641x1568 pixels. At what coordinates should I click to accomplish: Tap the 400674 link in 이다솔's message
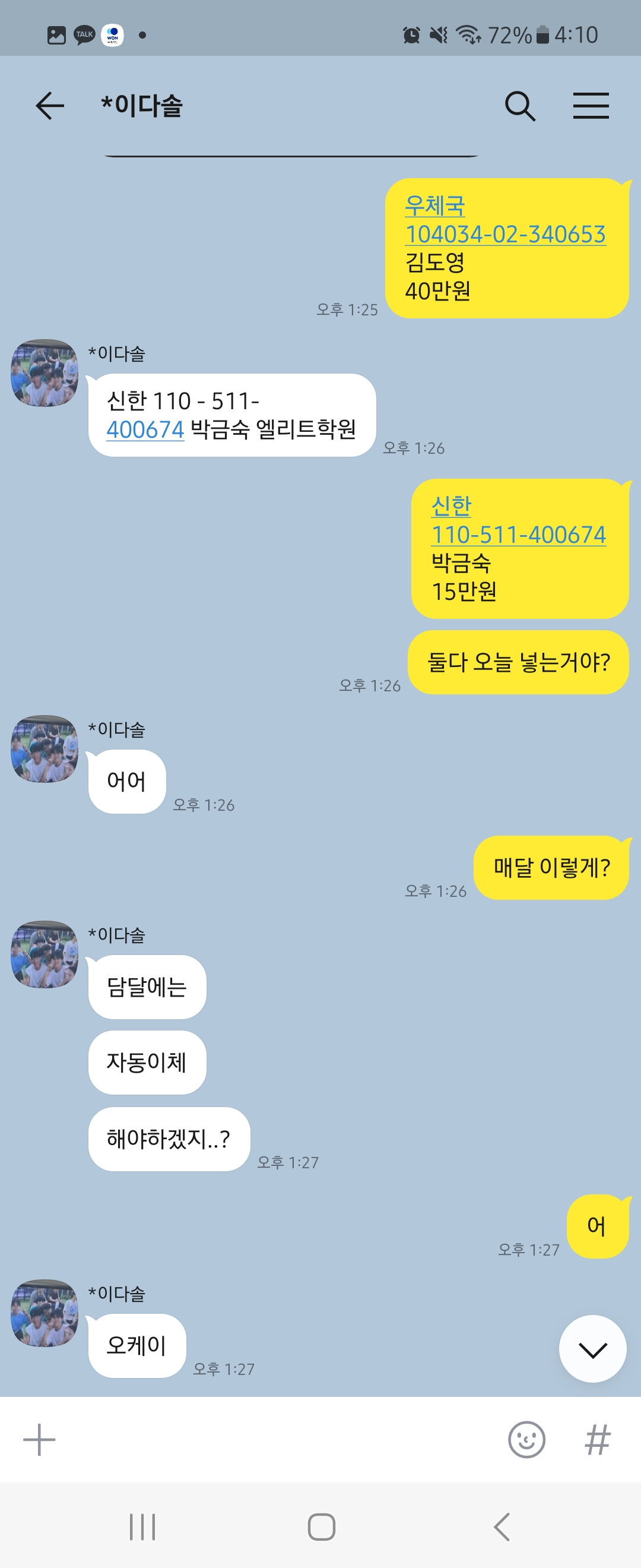(x=145, y=430)
